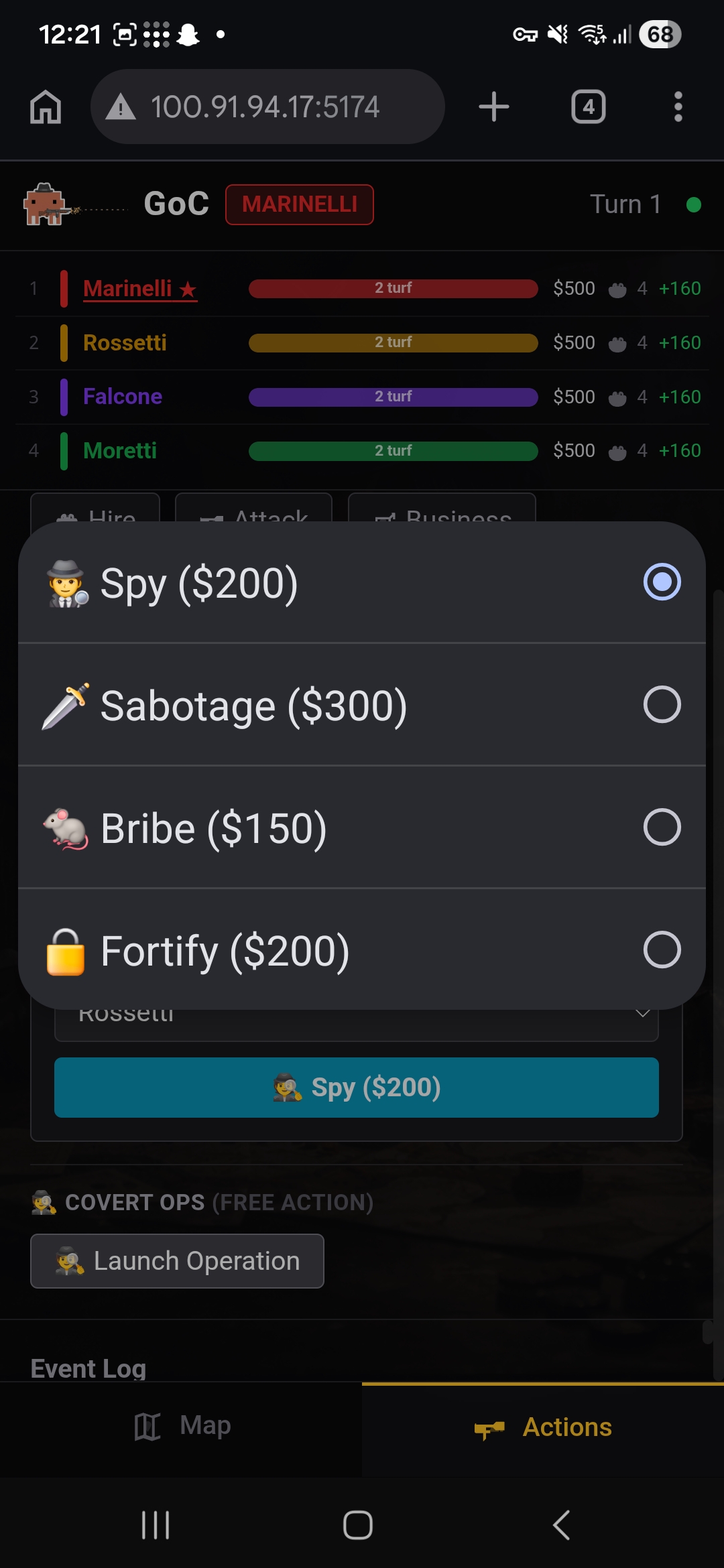Tap the rat icon beside Bribe
The width and height of the screenshot is (724, 1568).
(65, 828)
